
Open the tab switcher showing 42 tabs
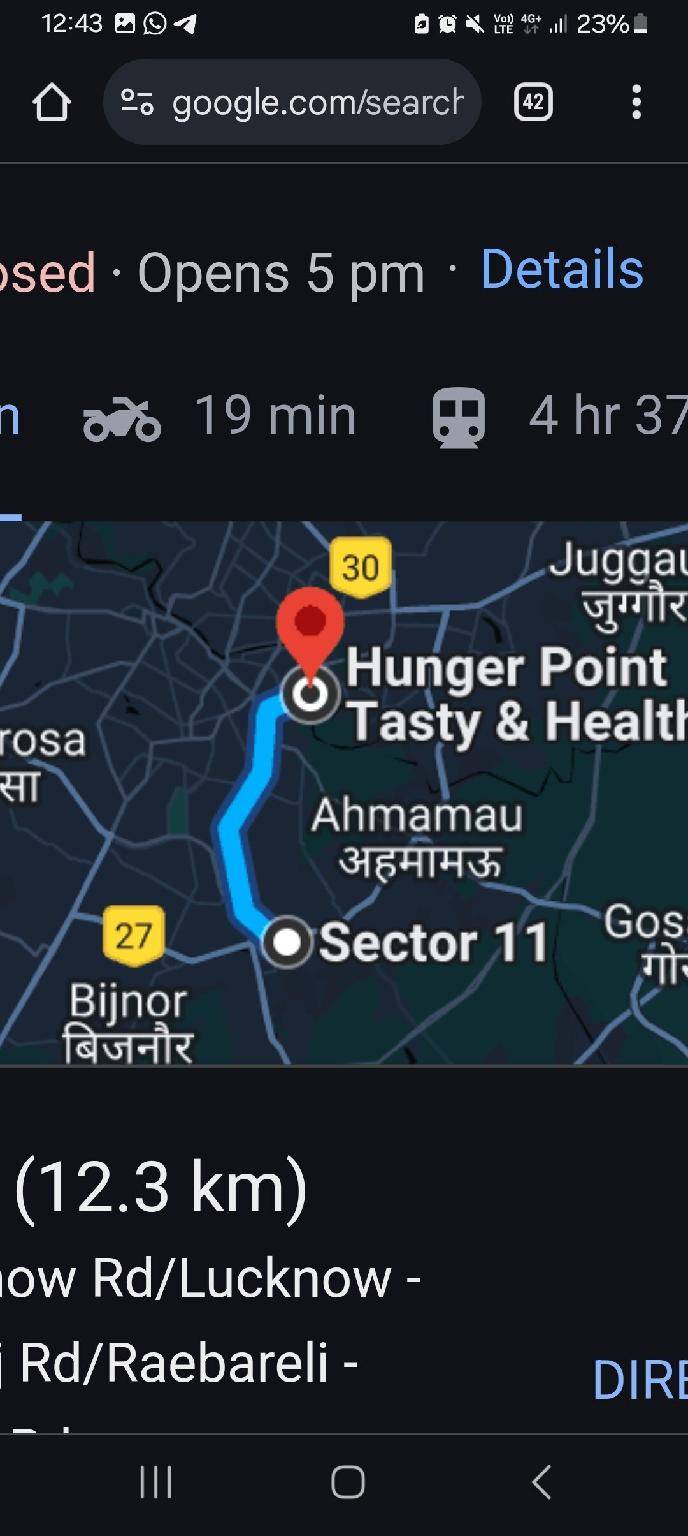(x=533, y=102)
